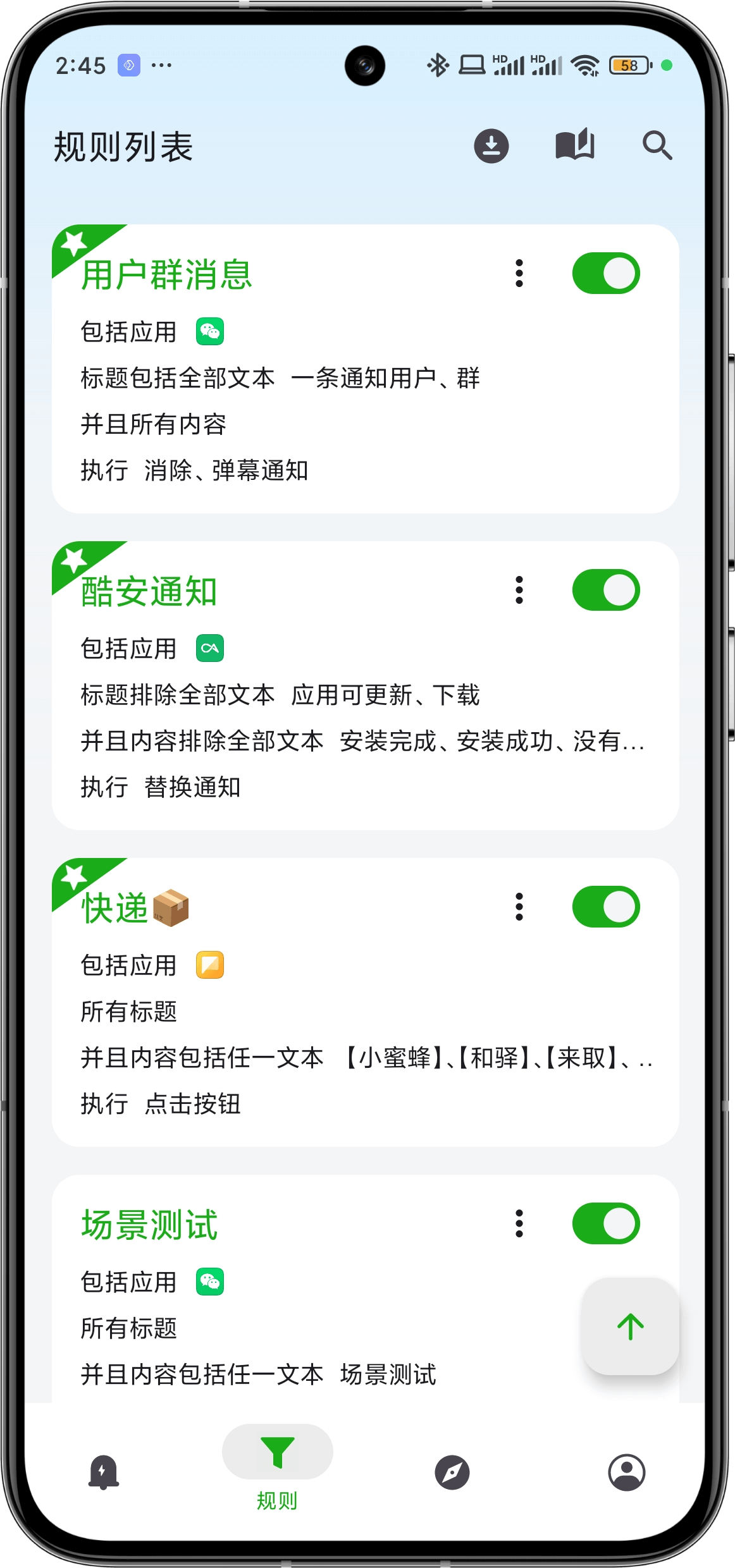Go to the compass discover tab
Image resolution: width=735 pixels, height=1568 pixels.
(452, 1472)
